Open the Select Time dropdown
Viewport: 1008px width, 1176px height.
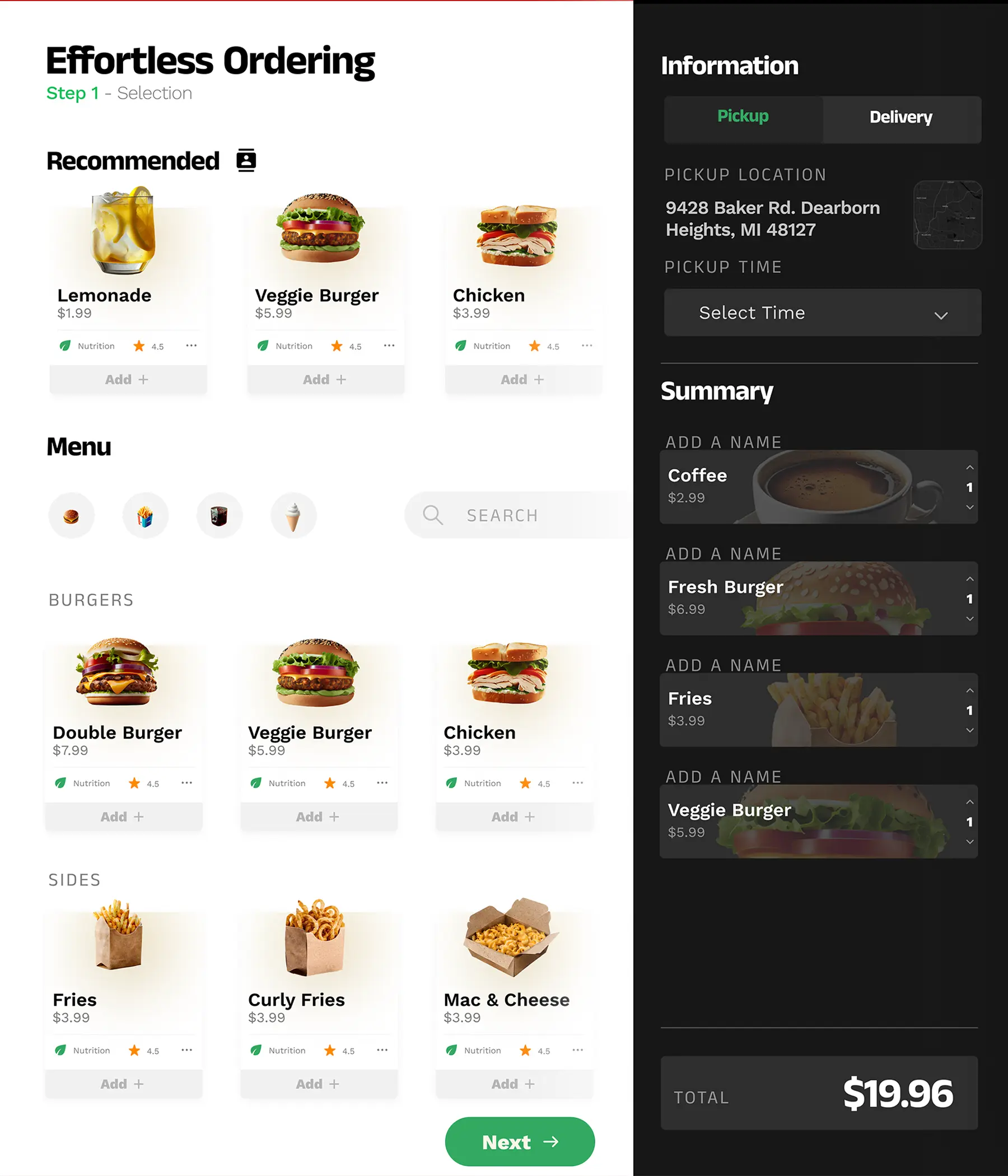[x=822, y=312]
